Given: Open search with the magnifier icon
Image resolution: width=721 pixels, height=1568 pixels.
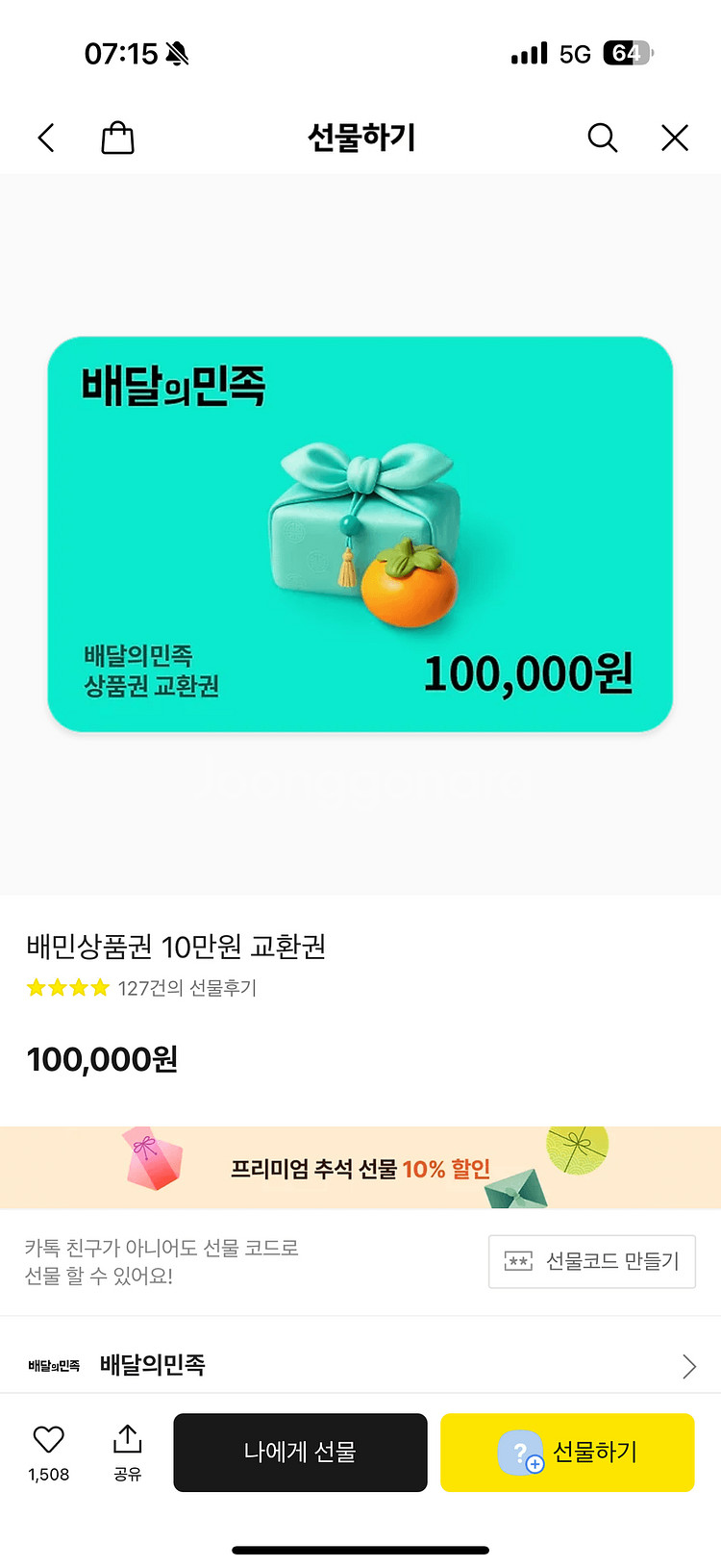Looking at the screenshot, I should (602, 138).
